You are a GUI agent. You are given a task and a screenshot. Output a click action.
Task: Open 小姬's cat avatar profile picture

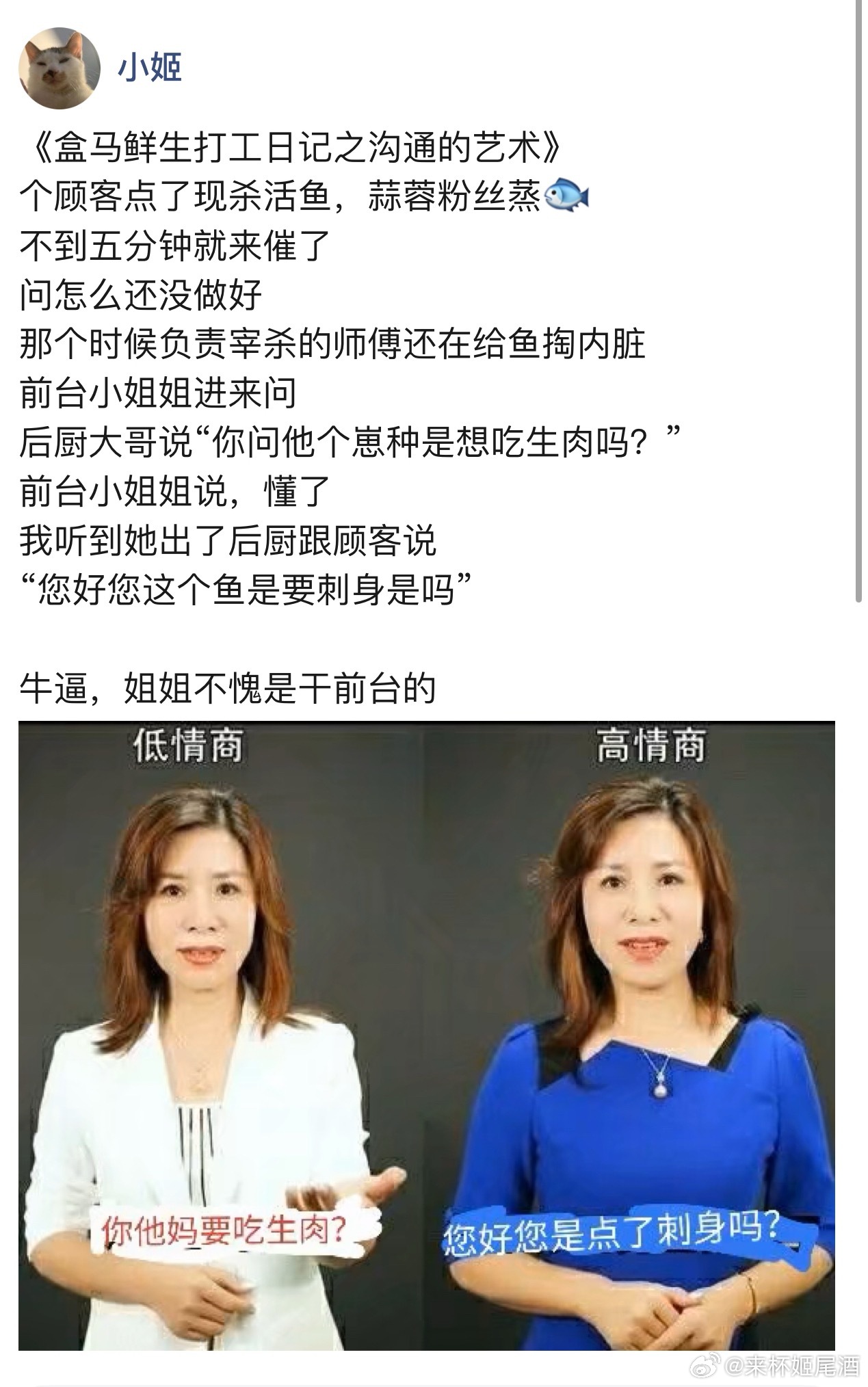pos(60,68)
